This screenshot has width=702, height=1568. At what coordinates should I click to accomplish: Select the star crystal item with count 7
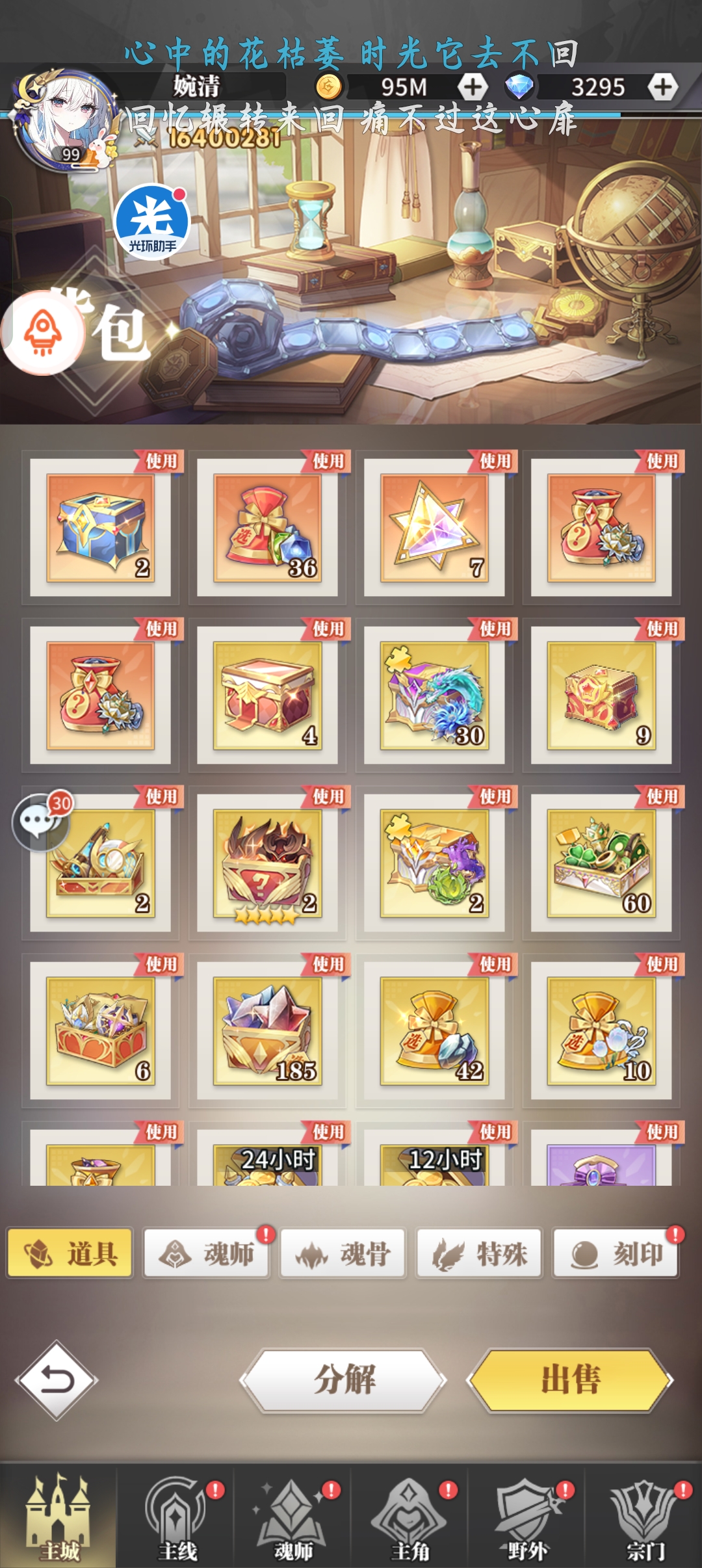point(434,528)
